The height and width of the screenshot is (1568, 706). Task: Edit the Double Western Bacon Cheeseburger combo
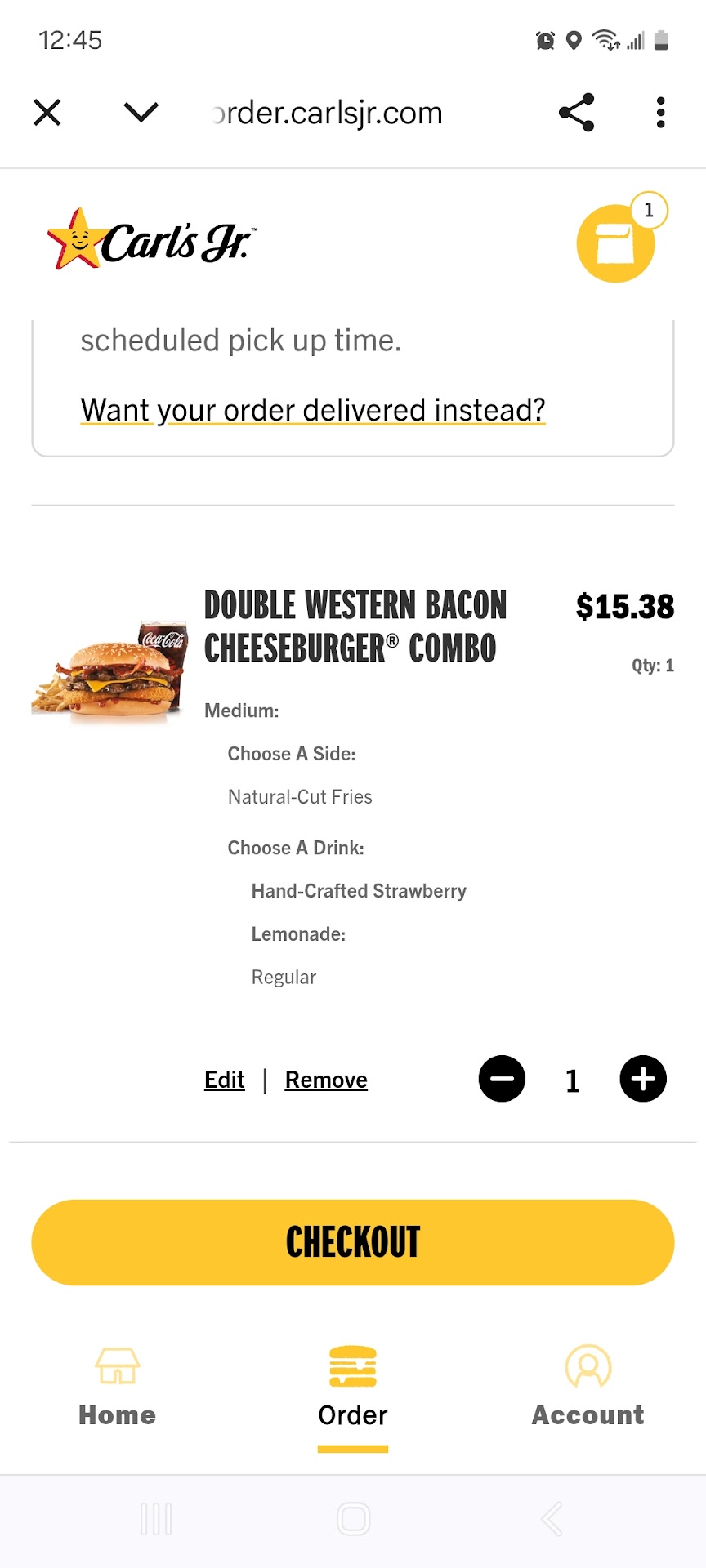pyautogui.click(x=224, y=1080)
